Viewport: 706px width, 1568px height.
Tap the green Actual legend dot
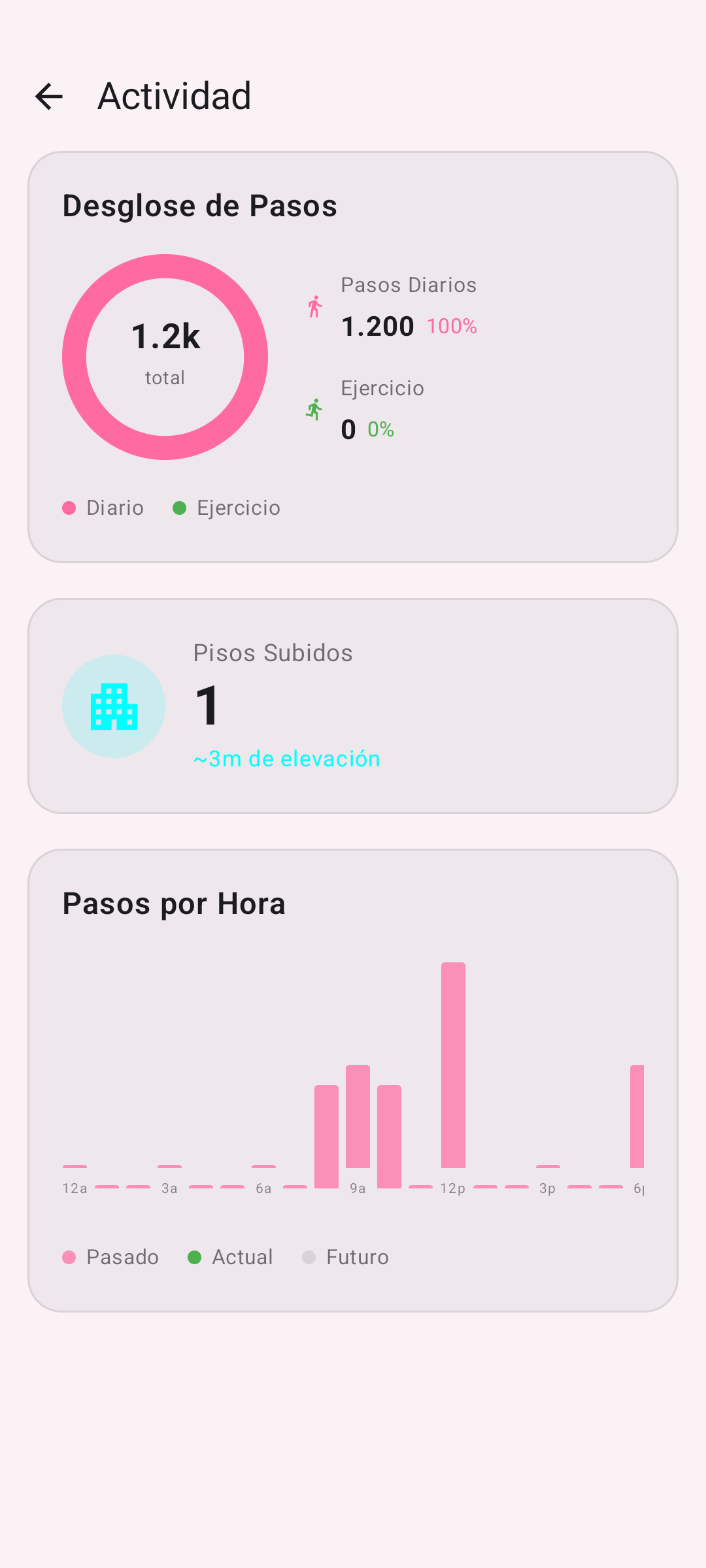(195, 1256)
